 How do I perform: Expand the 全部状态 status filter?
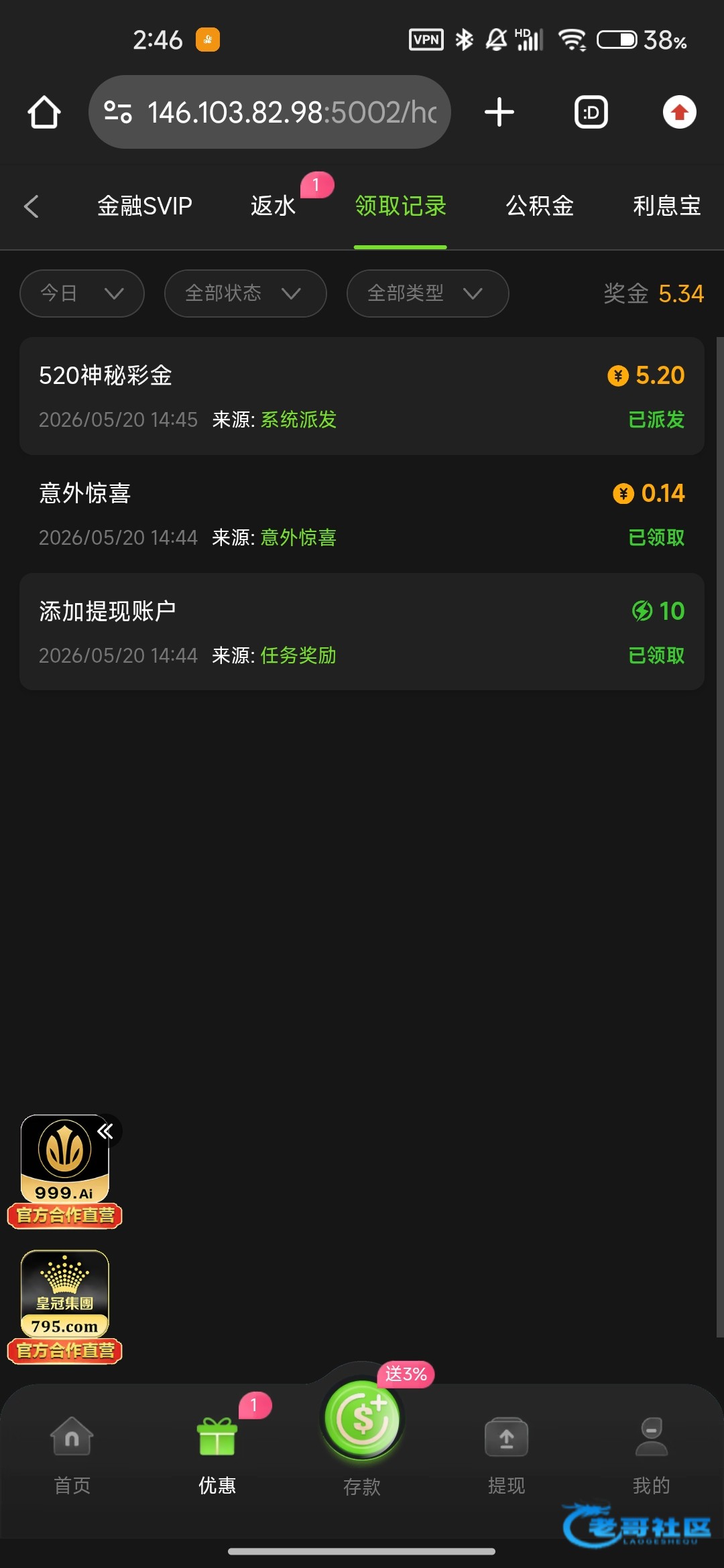245,293
